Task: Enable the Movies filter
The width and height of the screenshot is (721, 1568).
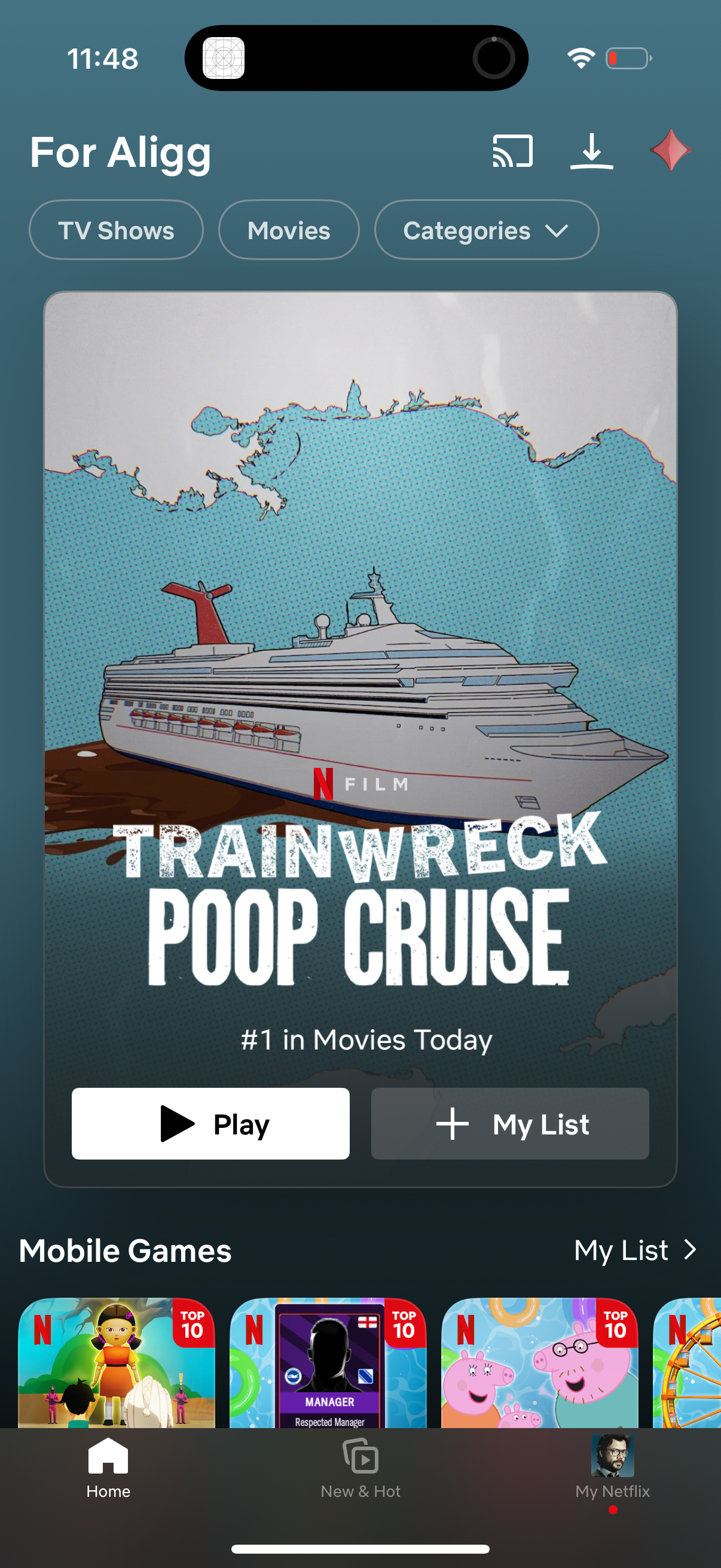Action: (x=288, y=230)
